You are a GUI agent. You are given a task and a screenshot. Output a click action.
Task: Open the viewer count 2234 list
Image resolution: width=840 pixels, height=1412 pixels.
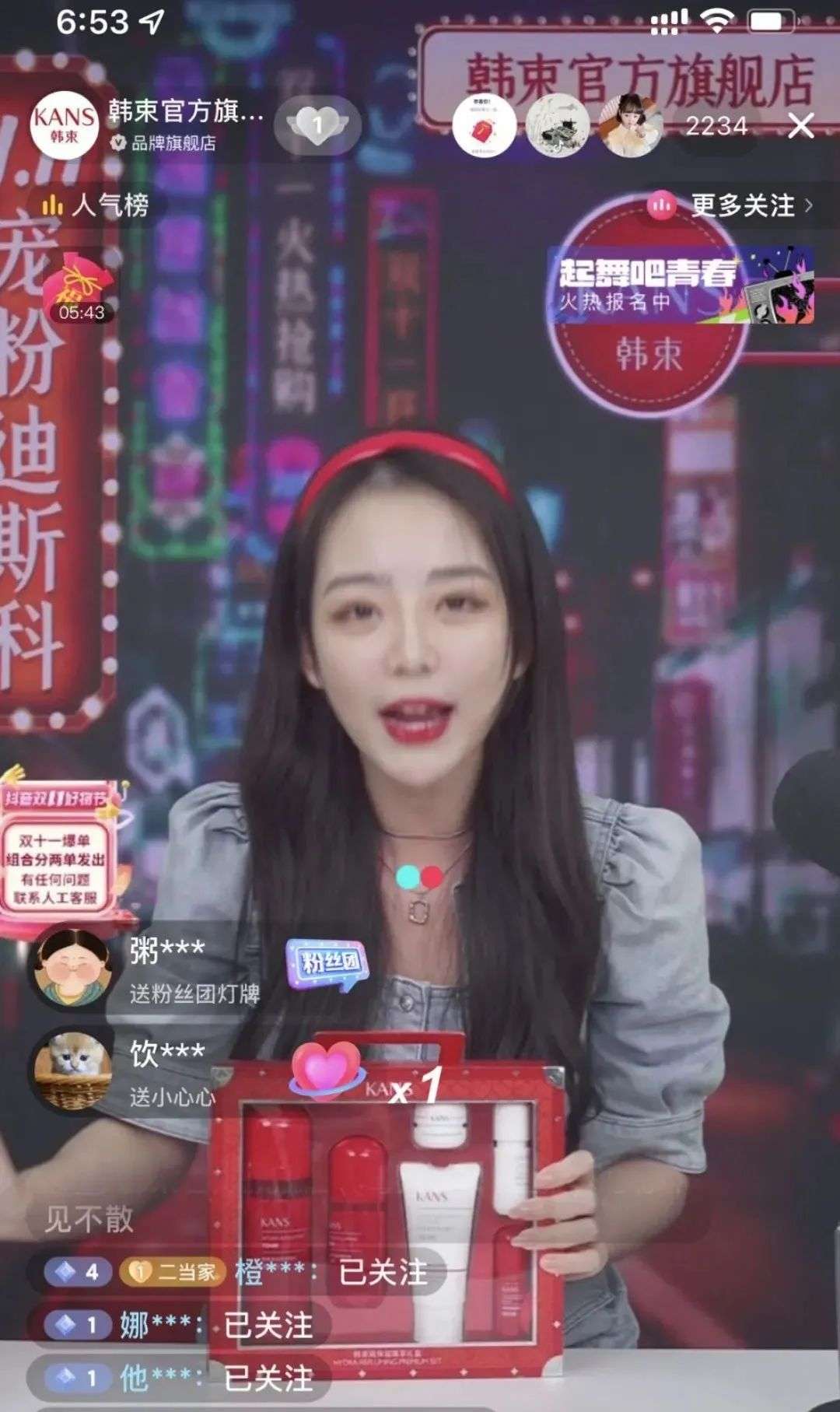pyautogui.click(x=716, y=125)
